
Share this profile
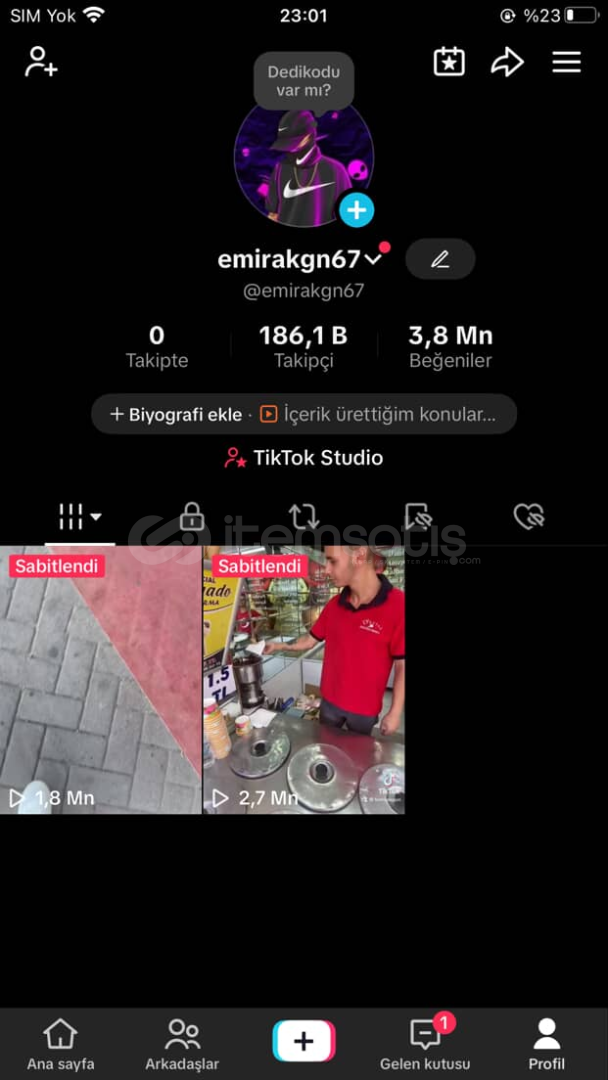click(507, 62)
